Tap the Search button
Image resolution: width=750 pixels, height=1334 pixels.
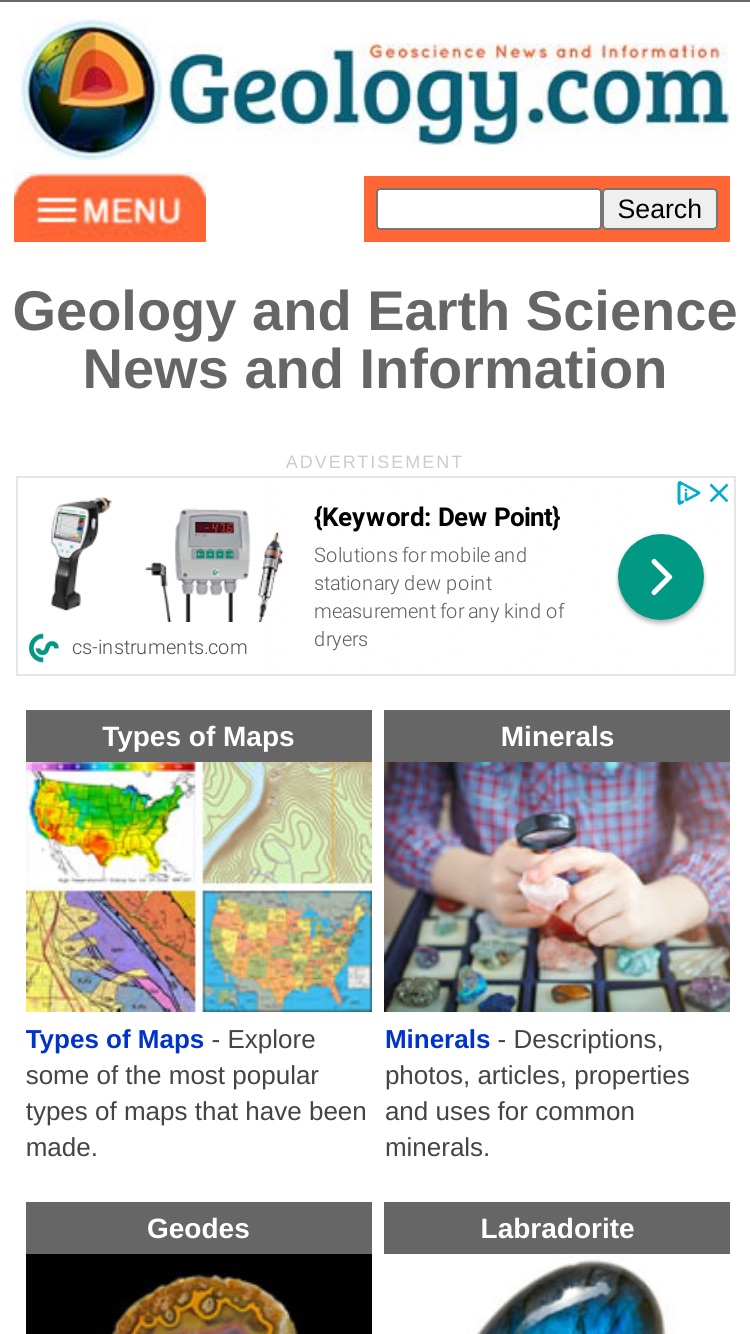(660, 209)
